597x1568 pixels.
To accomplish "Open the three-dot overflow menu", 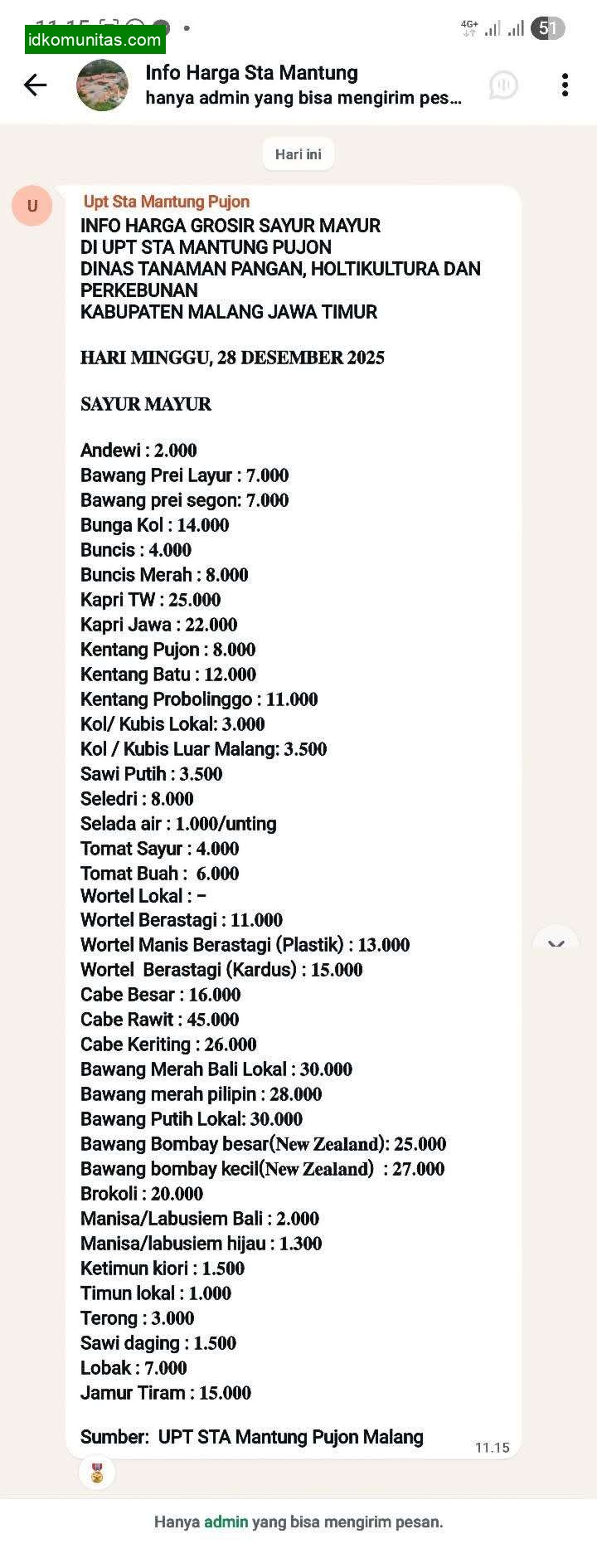I will point(565,85).
